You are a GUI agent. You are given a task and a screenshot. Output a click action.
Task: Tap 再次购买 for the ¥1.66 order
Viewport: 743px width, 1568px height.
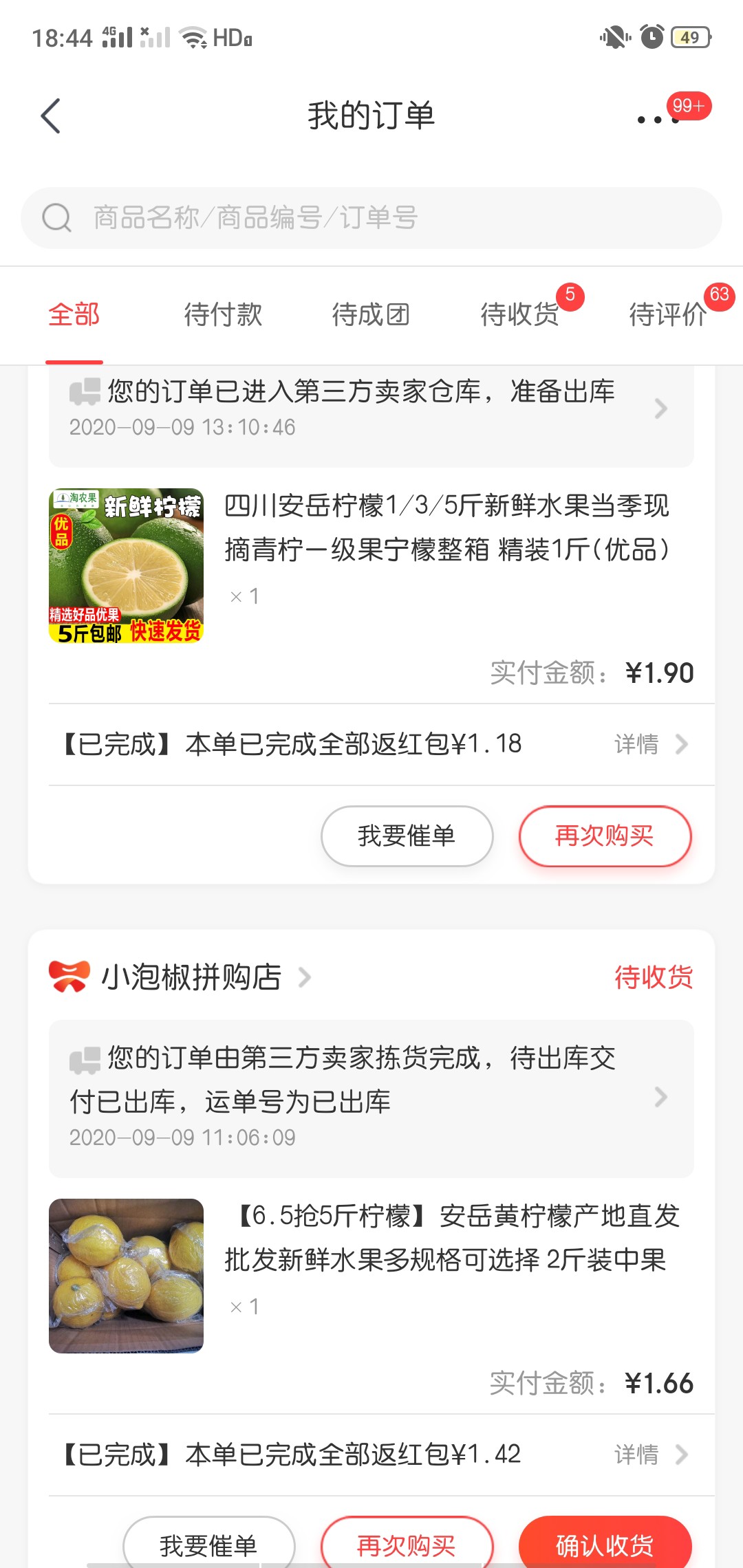407,1545
